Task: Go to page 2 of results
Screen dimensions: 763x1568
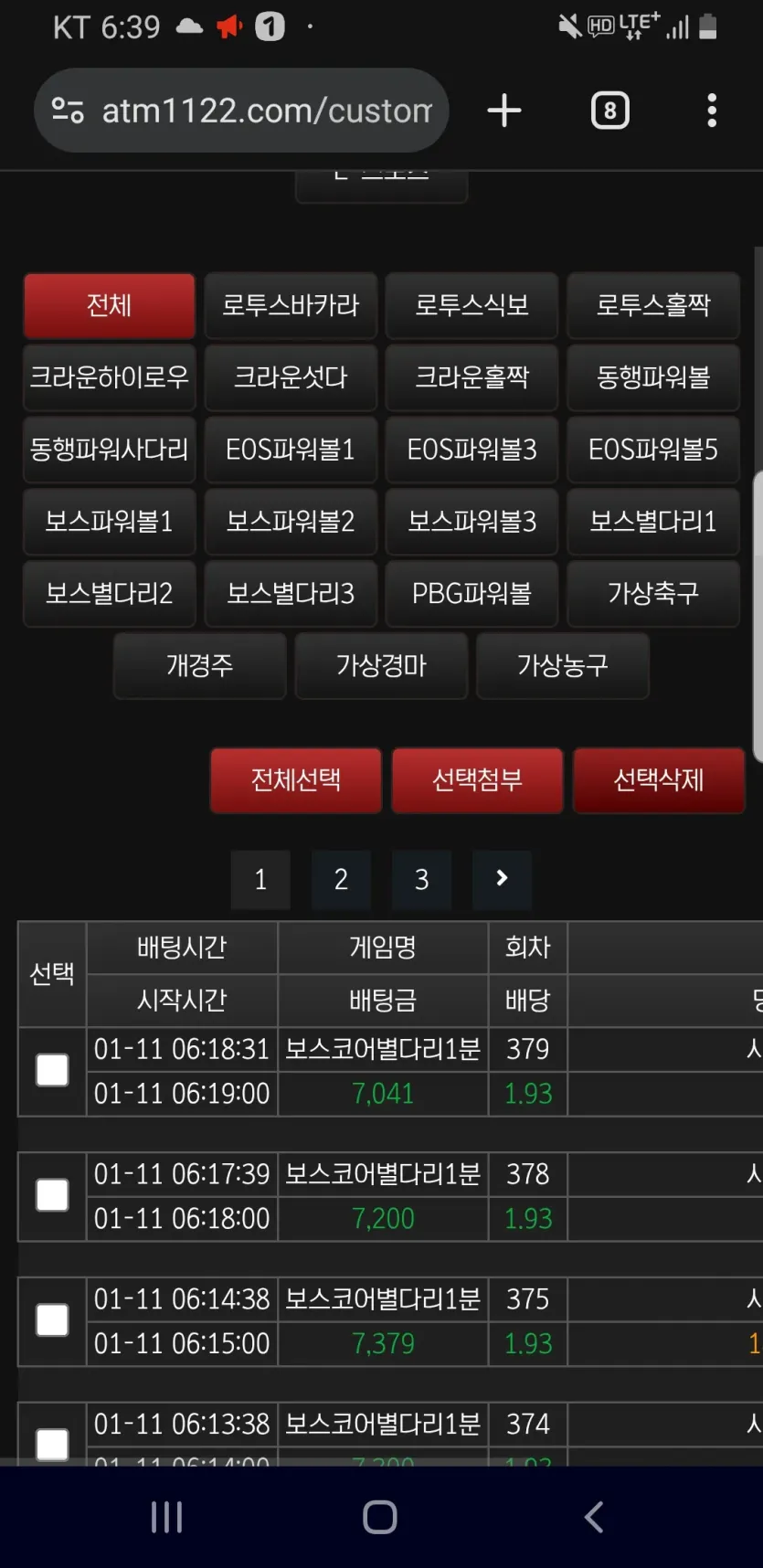Action: tap(341, 880)
